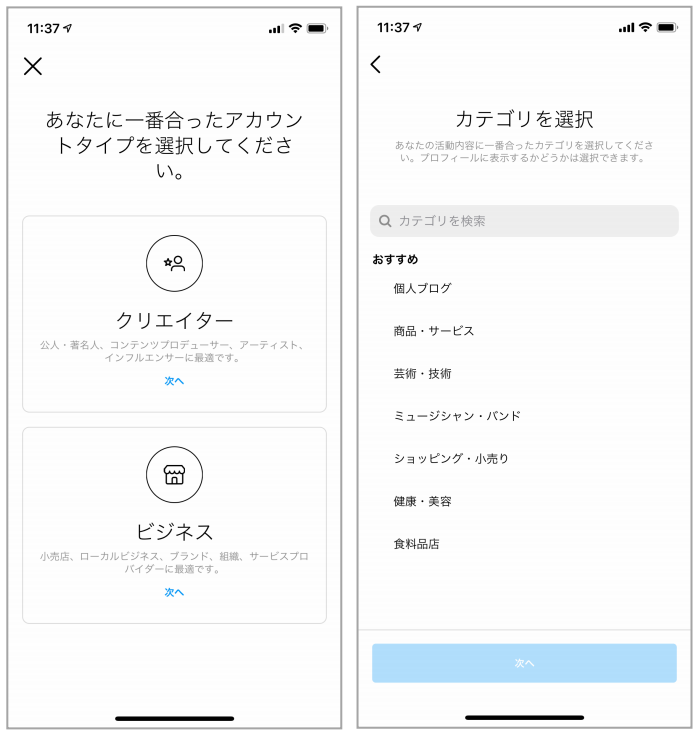
Task: Tap 次へ under クリエイター
Action: pos(174,381)
